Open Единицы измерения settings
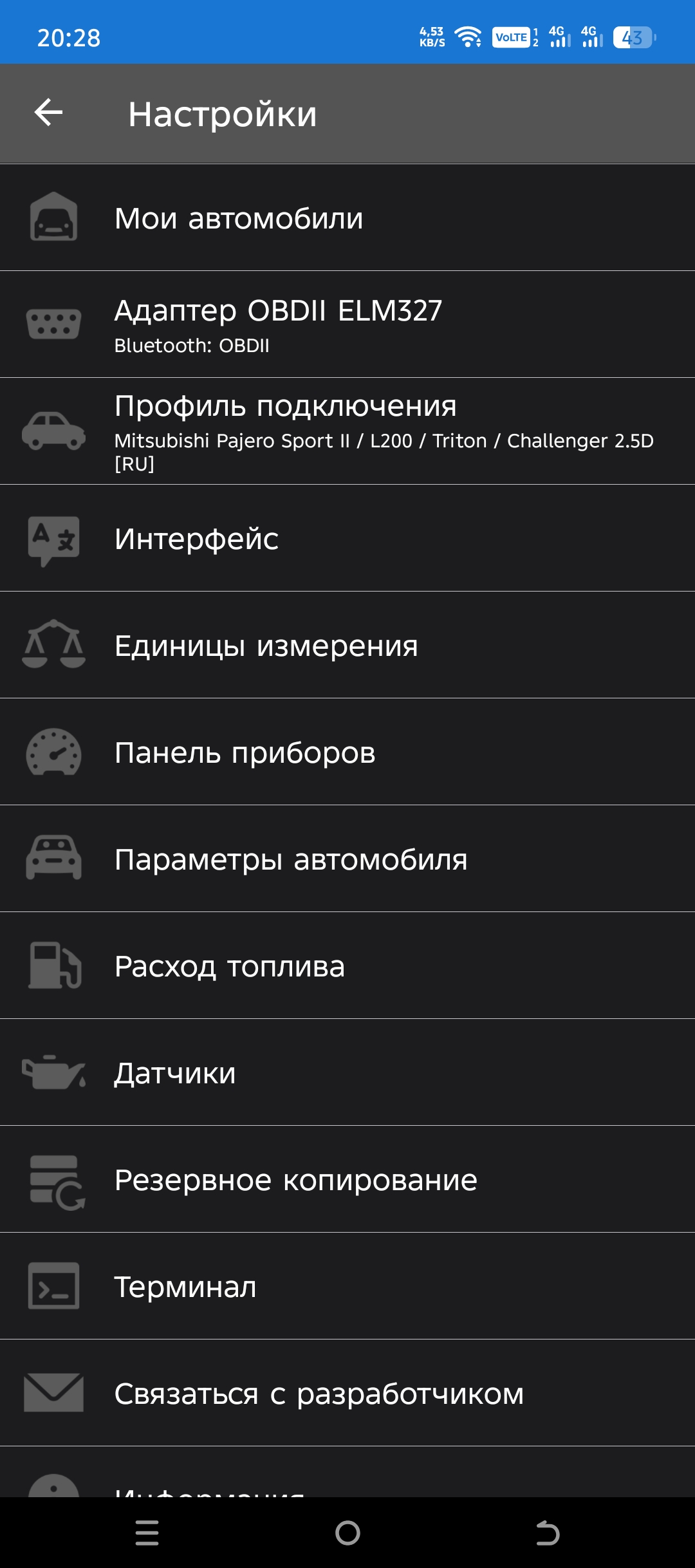 (x=347, y=645)
